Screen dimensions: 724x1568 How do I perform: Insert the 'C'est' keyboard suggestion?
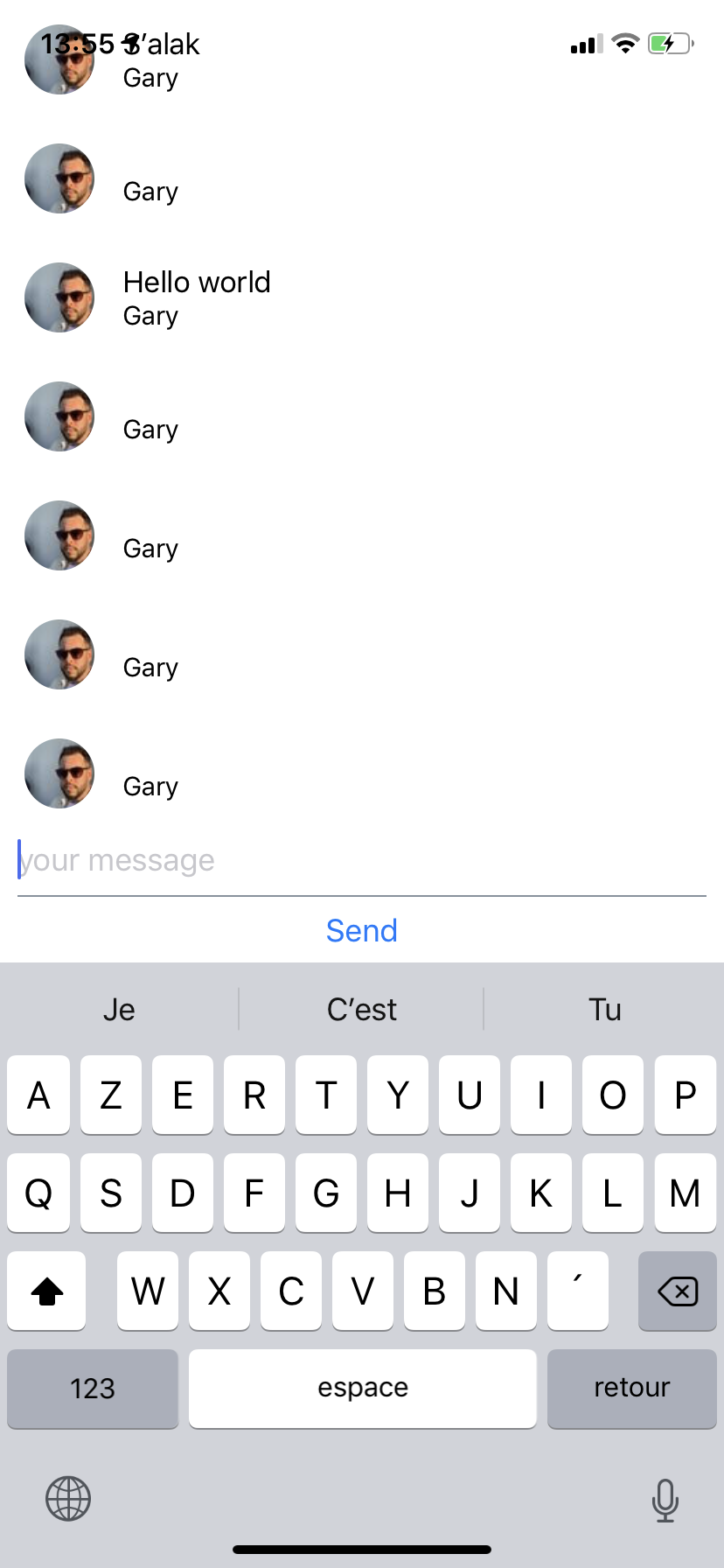(x=362, y=1010)
